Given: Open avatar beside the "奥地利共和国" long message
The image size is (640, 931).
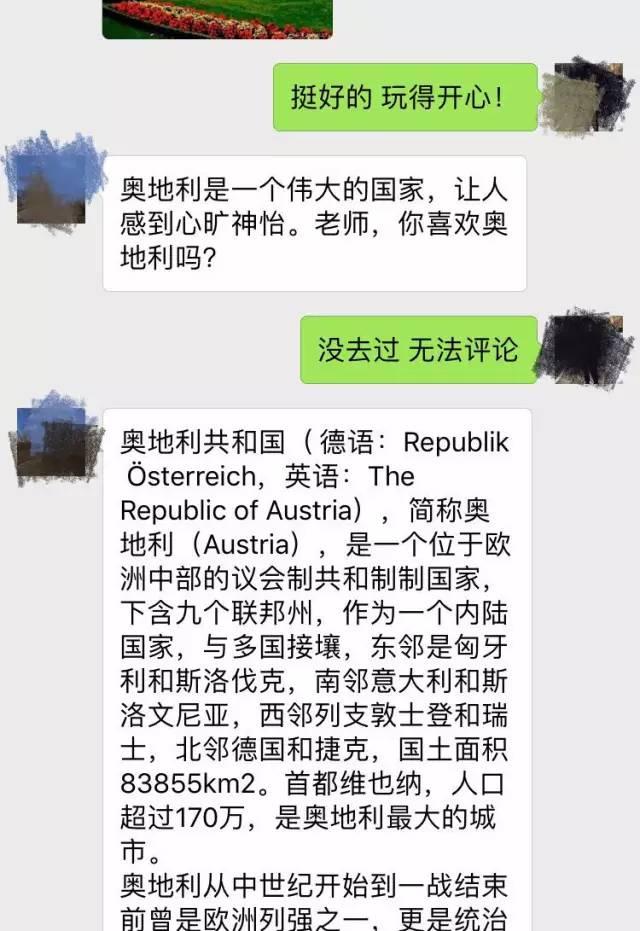Looking at the screenshot, I should [x=52, y=438].
